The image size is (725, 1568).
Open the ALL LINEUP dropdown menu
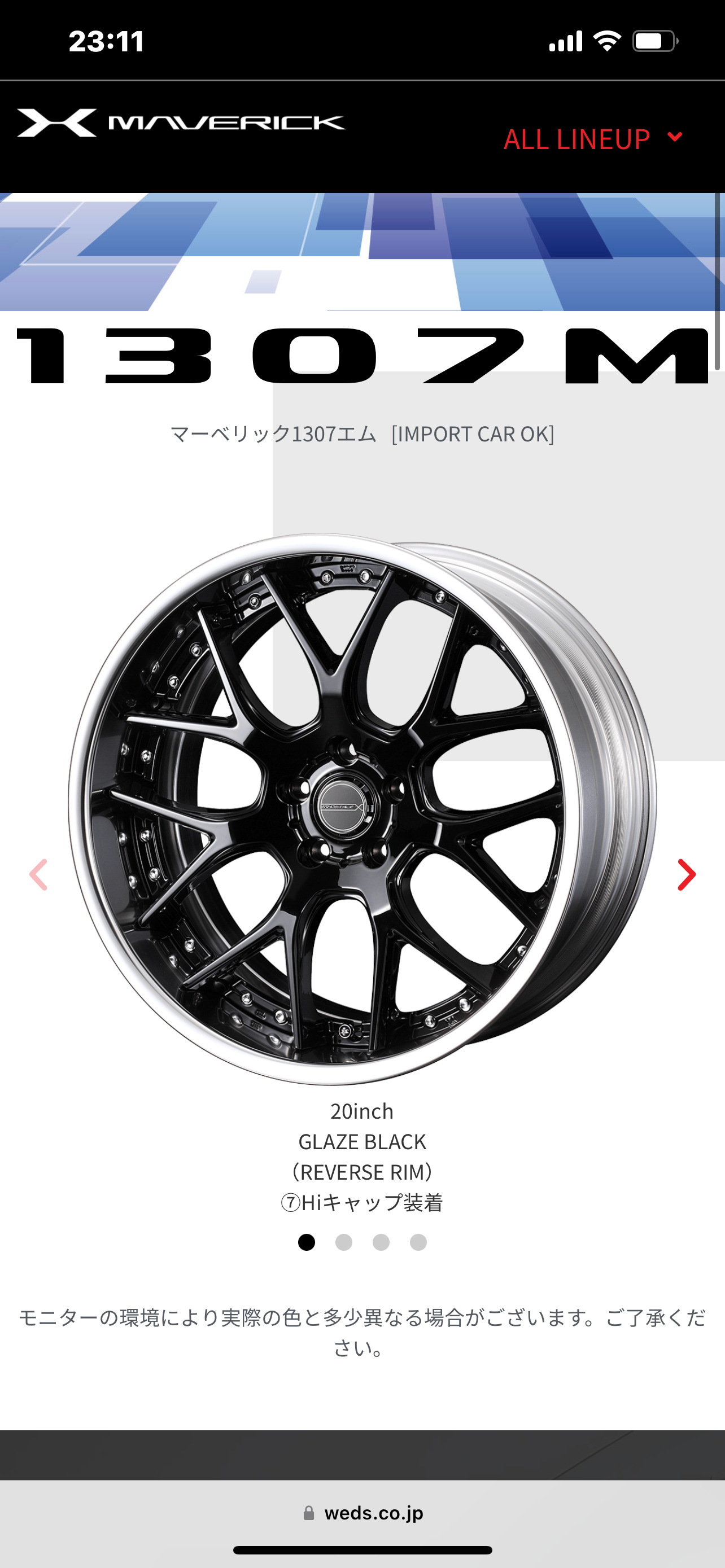click(x=592, y=139)
